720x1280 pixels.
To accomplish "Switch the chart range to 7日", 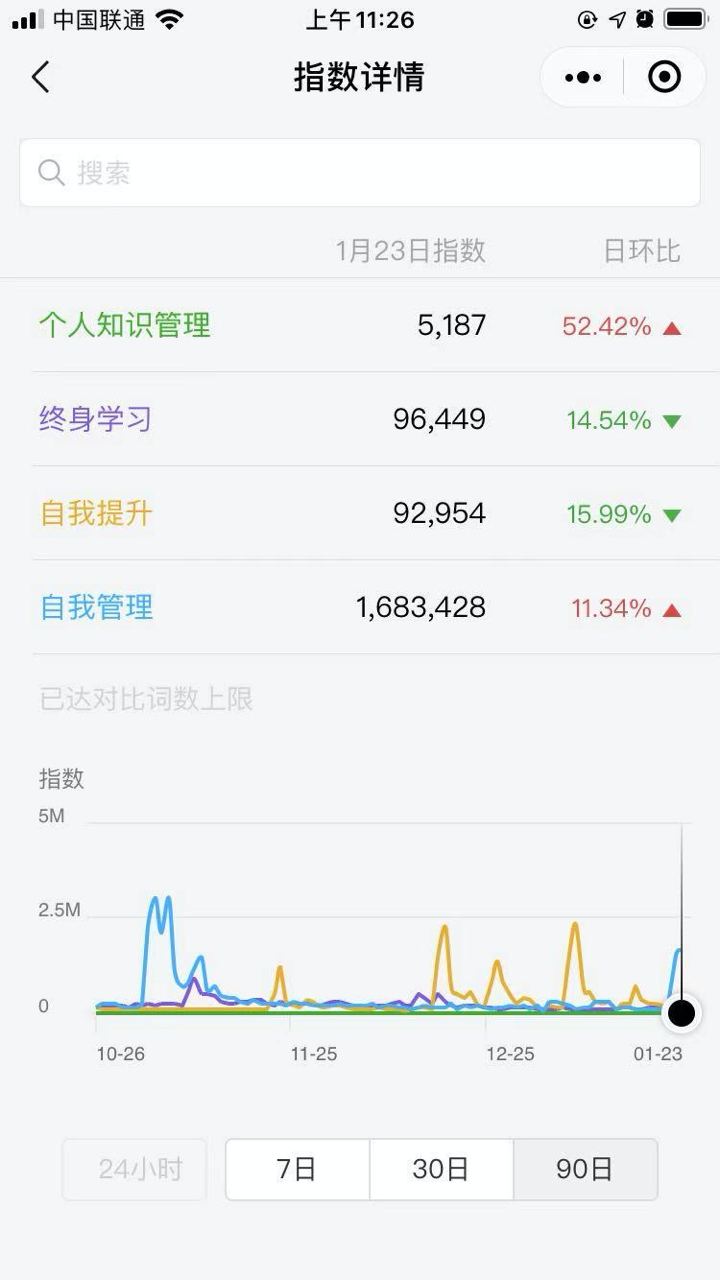I will point(297,1169).
